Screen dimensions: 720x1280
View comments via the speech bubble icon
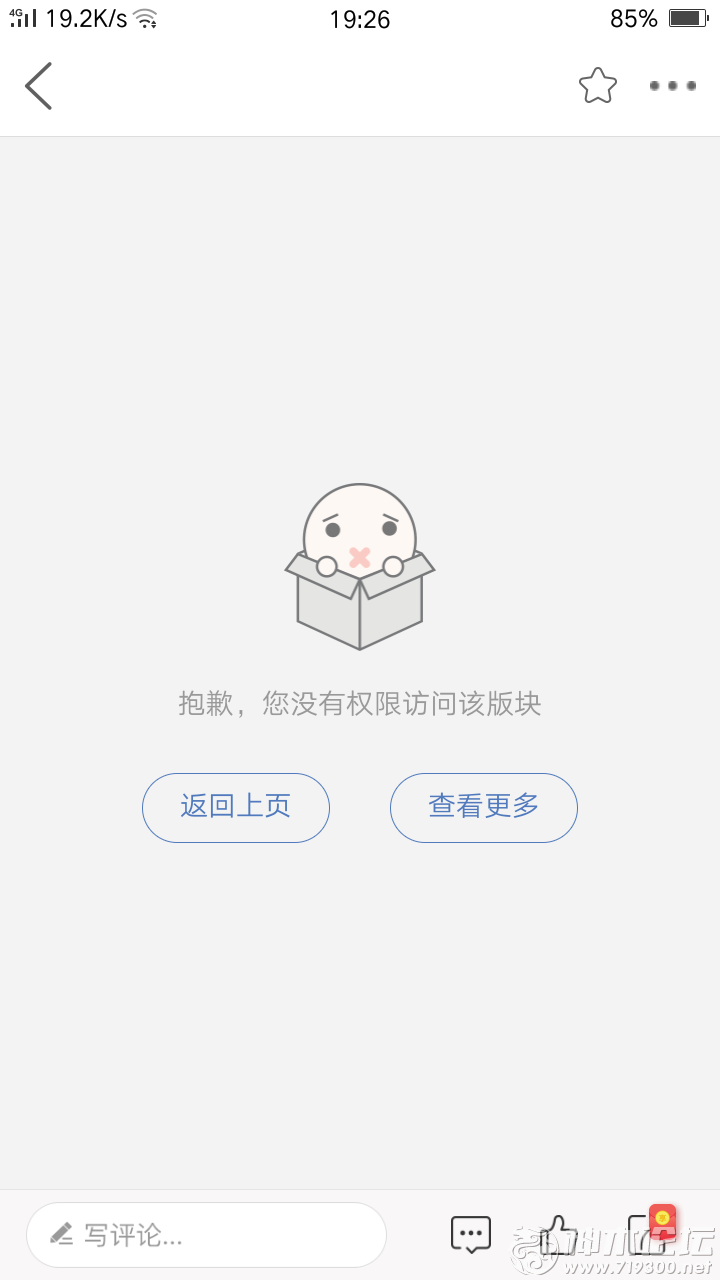(x=471, y=1235)
